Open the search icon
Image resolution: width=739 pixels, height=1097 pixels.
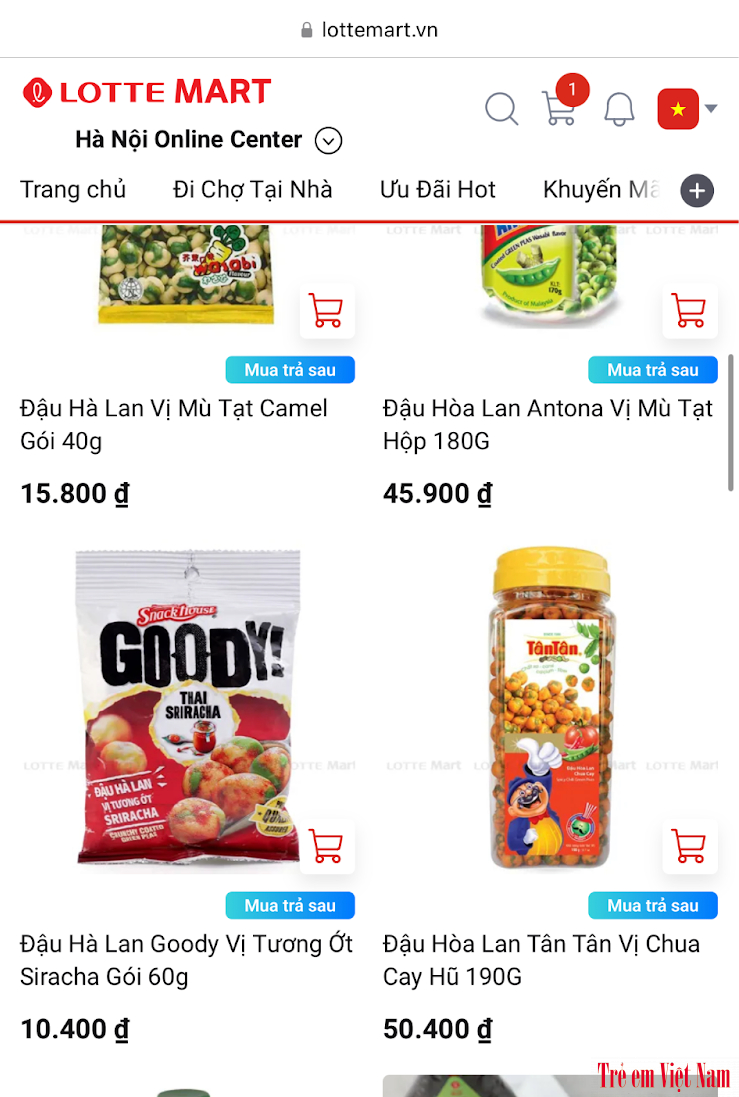[x=501, y=110]
